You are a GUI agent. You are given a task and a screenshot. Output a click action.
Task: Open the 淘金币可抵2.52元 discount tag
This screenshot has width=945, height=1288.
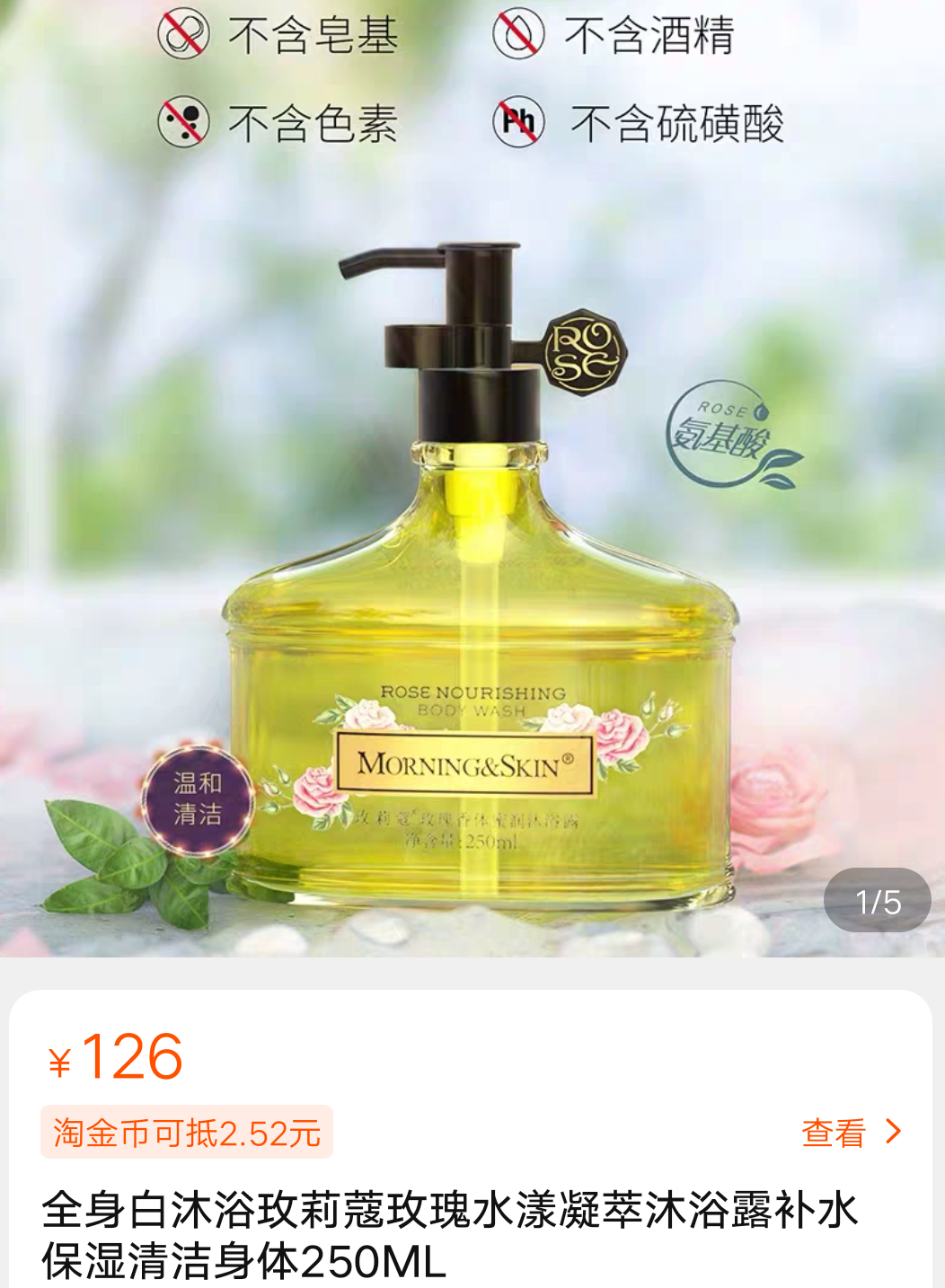187,1133
